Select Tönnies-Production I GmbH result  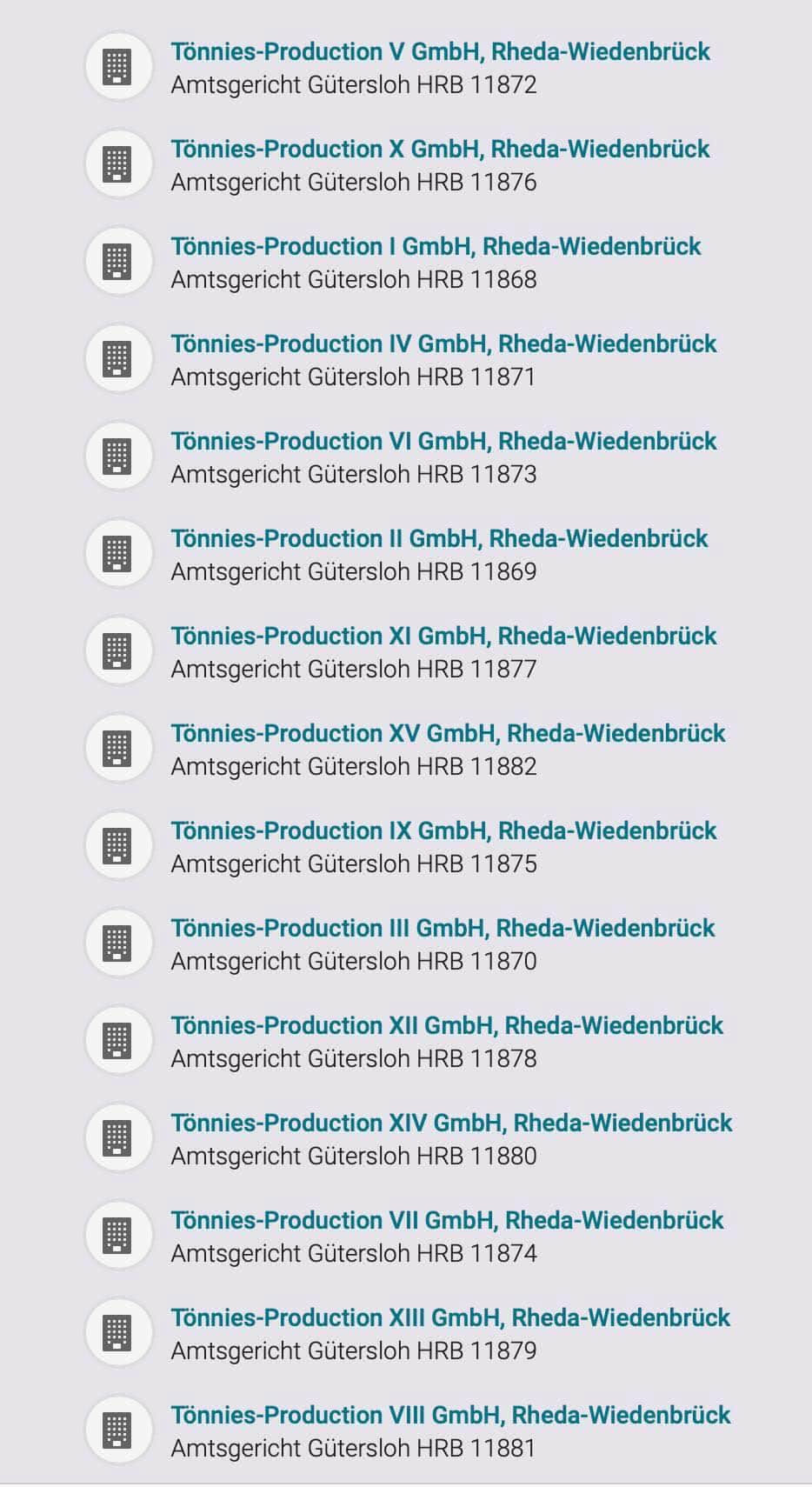coord(436,247)
